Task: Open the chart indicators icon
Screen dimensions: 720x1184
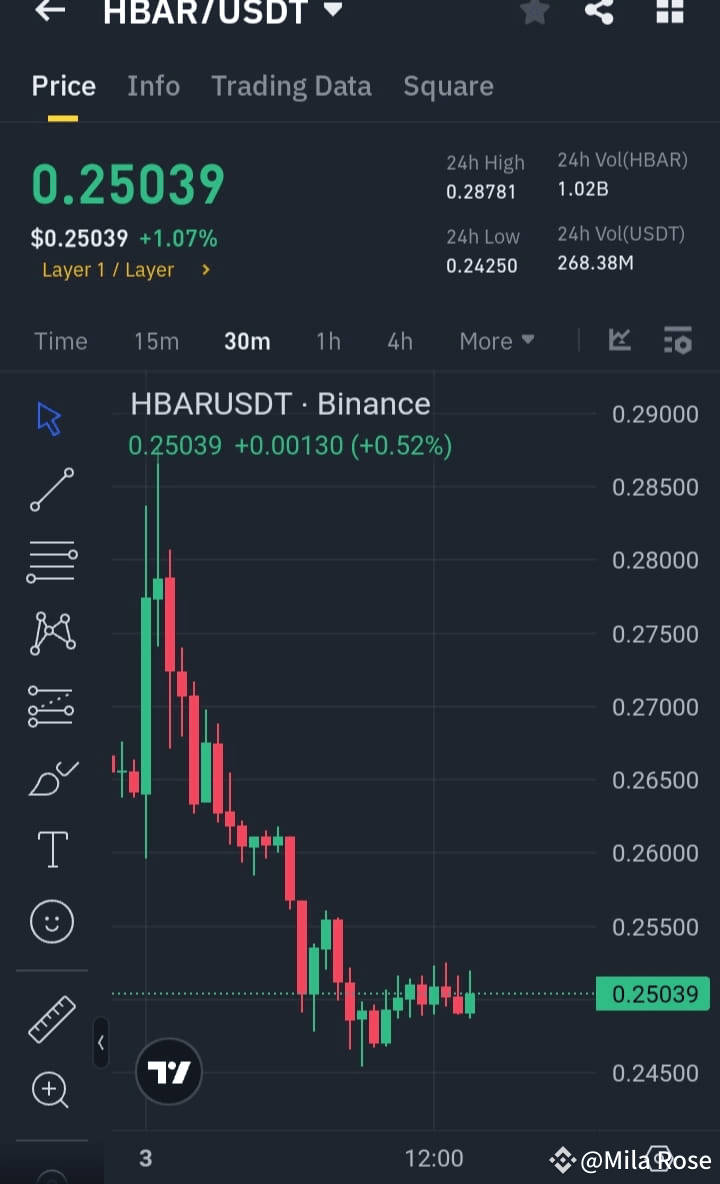Action: (678, 341)
